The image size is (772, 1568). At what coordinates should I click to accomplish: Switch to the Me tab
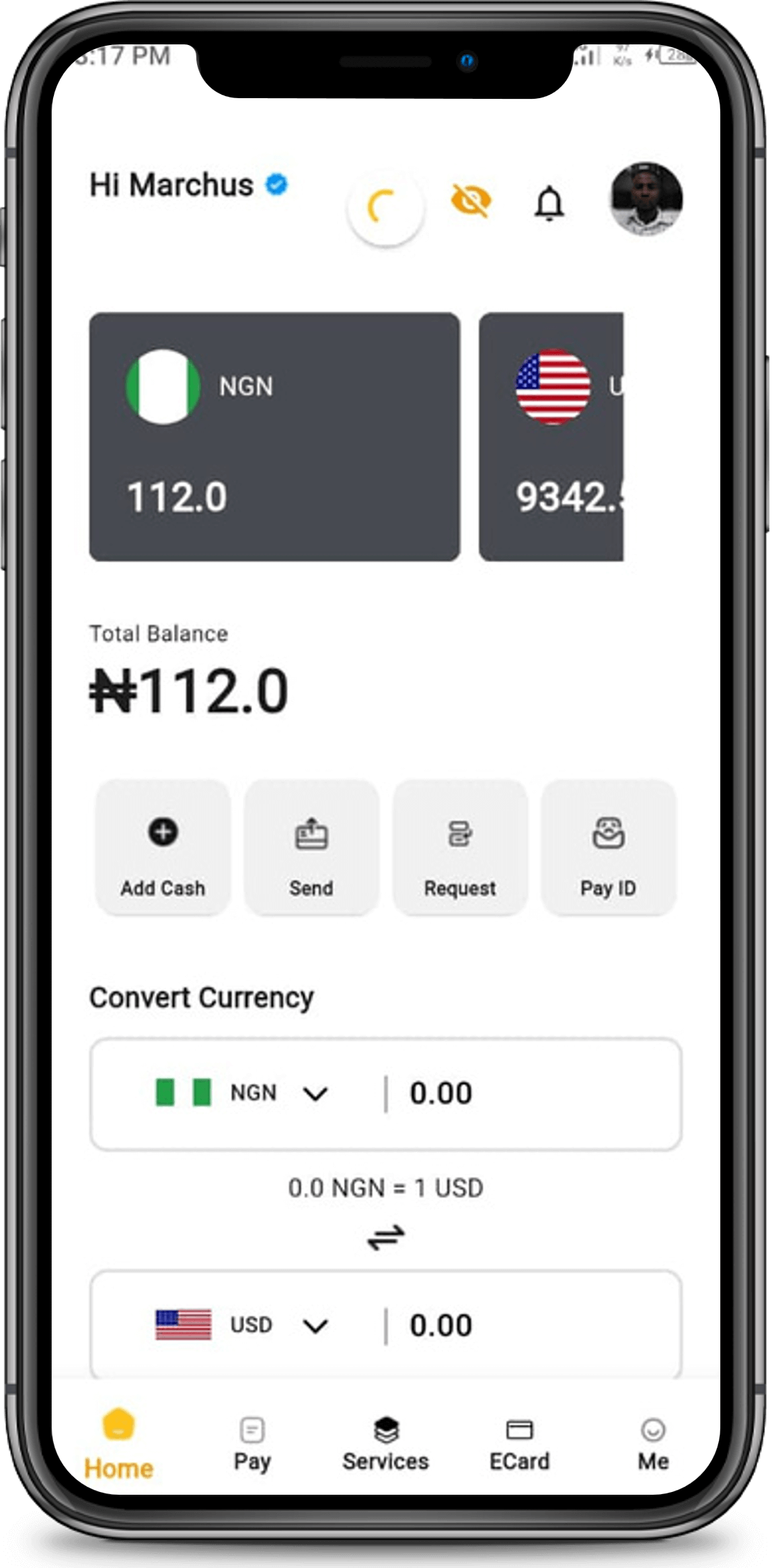(x=653, y=1444)
